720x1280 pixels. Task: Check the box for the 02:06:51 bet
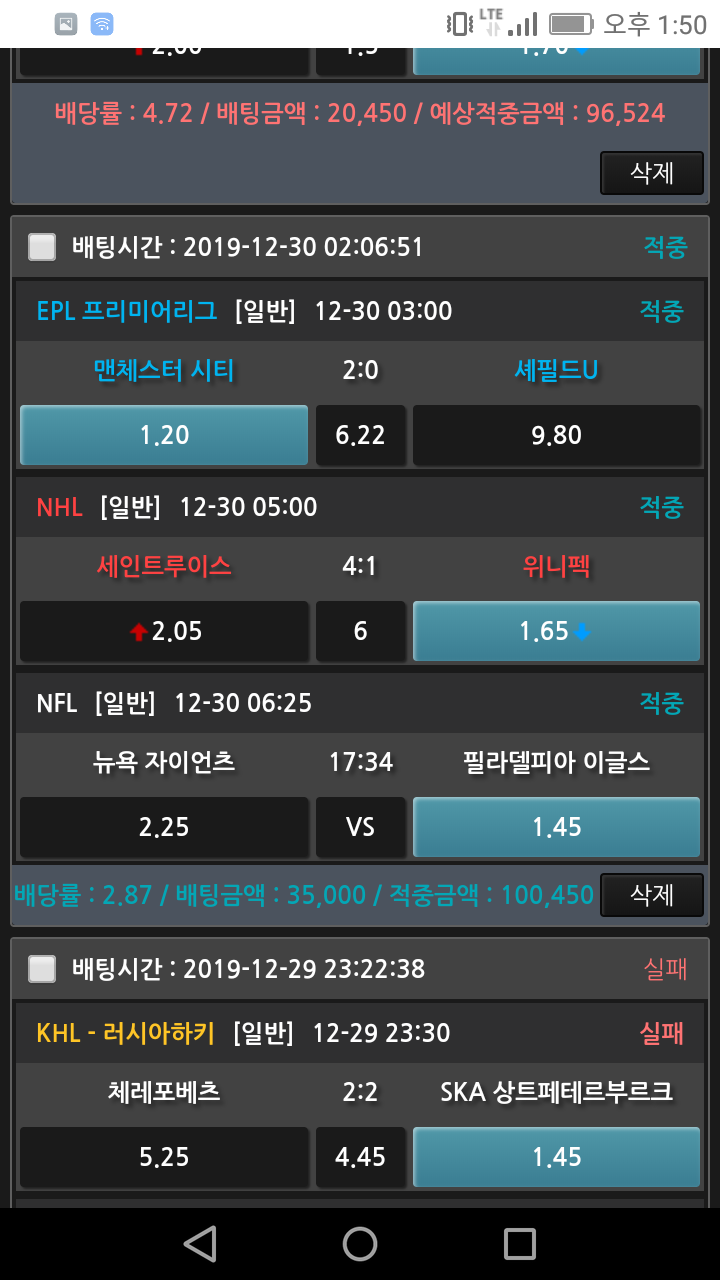pos(42,247)
